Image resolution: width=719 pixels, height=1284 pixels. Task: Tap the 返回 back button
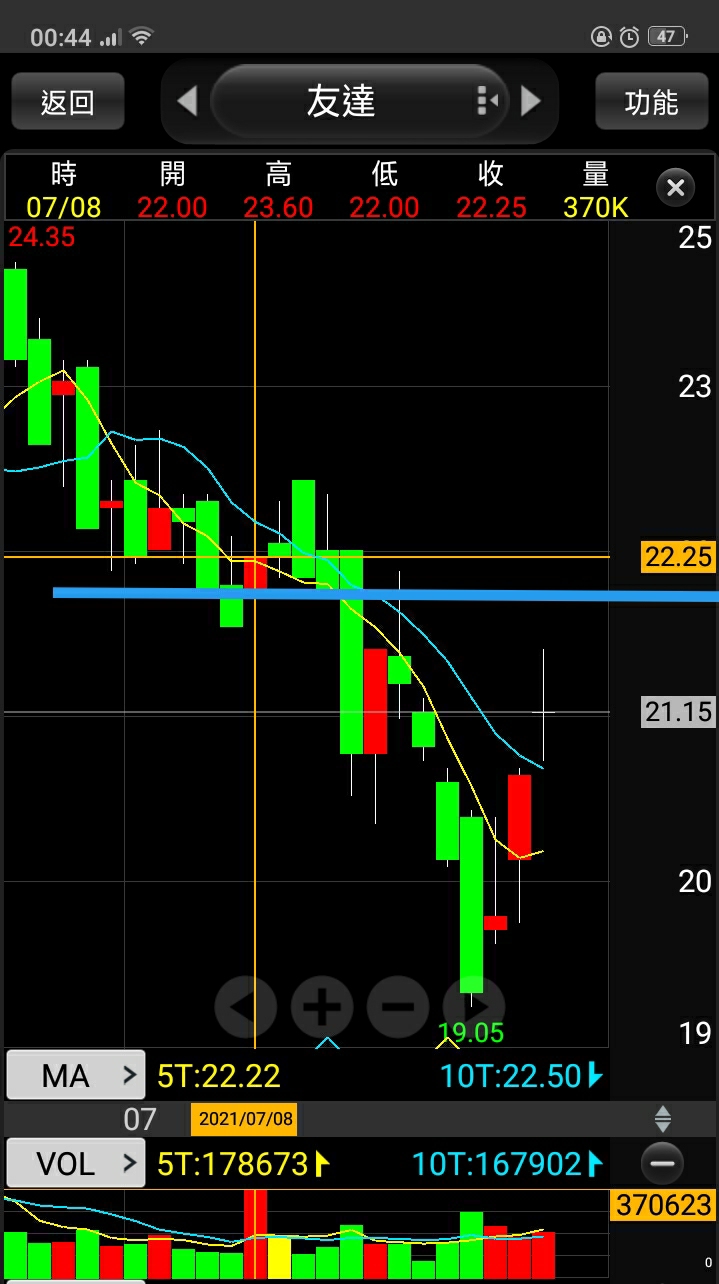(x=68, y=102)
